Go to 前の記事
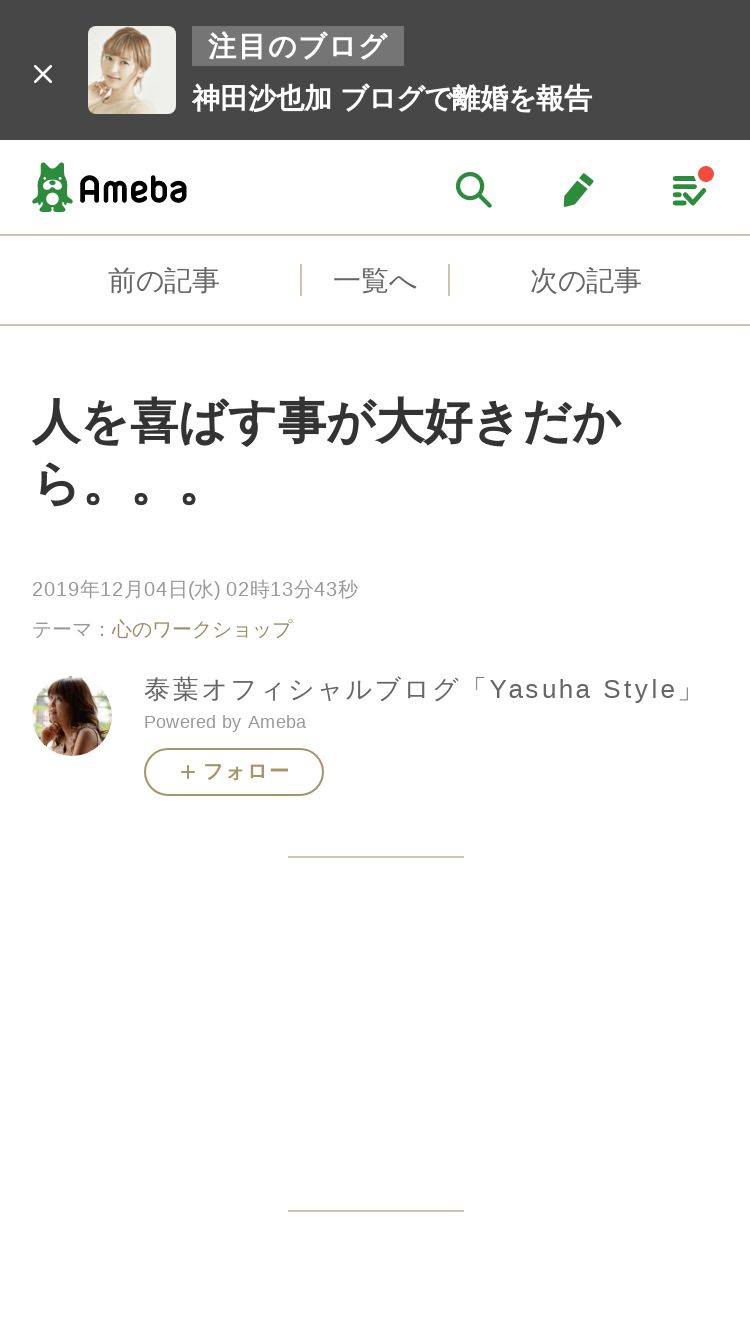The image size is (750, 1334). (x=163, y=281)
